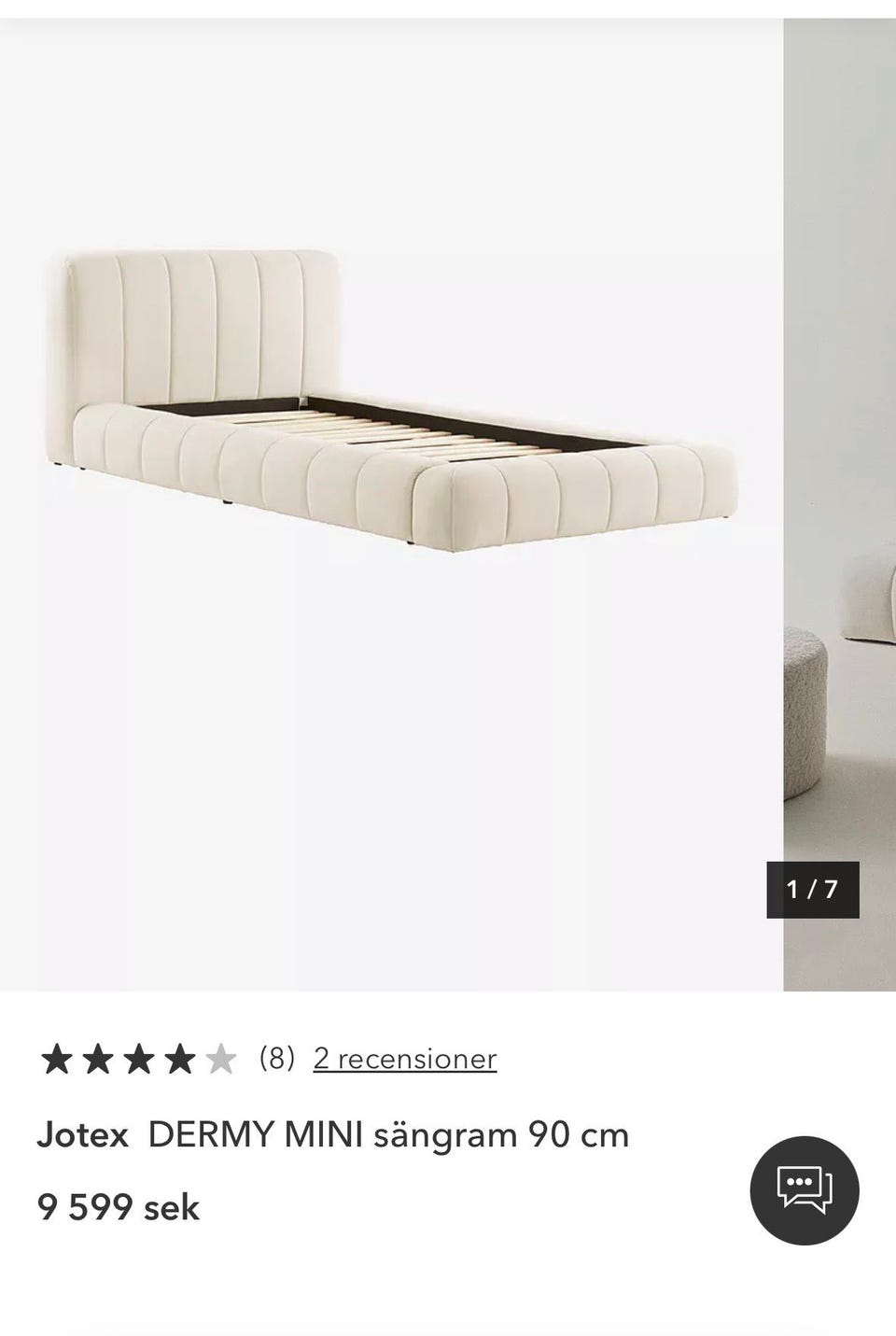Click the price "9 599 sek" text
896x1336 pixels.
coord(119,1209)
